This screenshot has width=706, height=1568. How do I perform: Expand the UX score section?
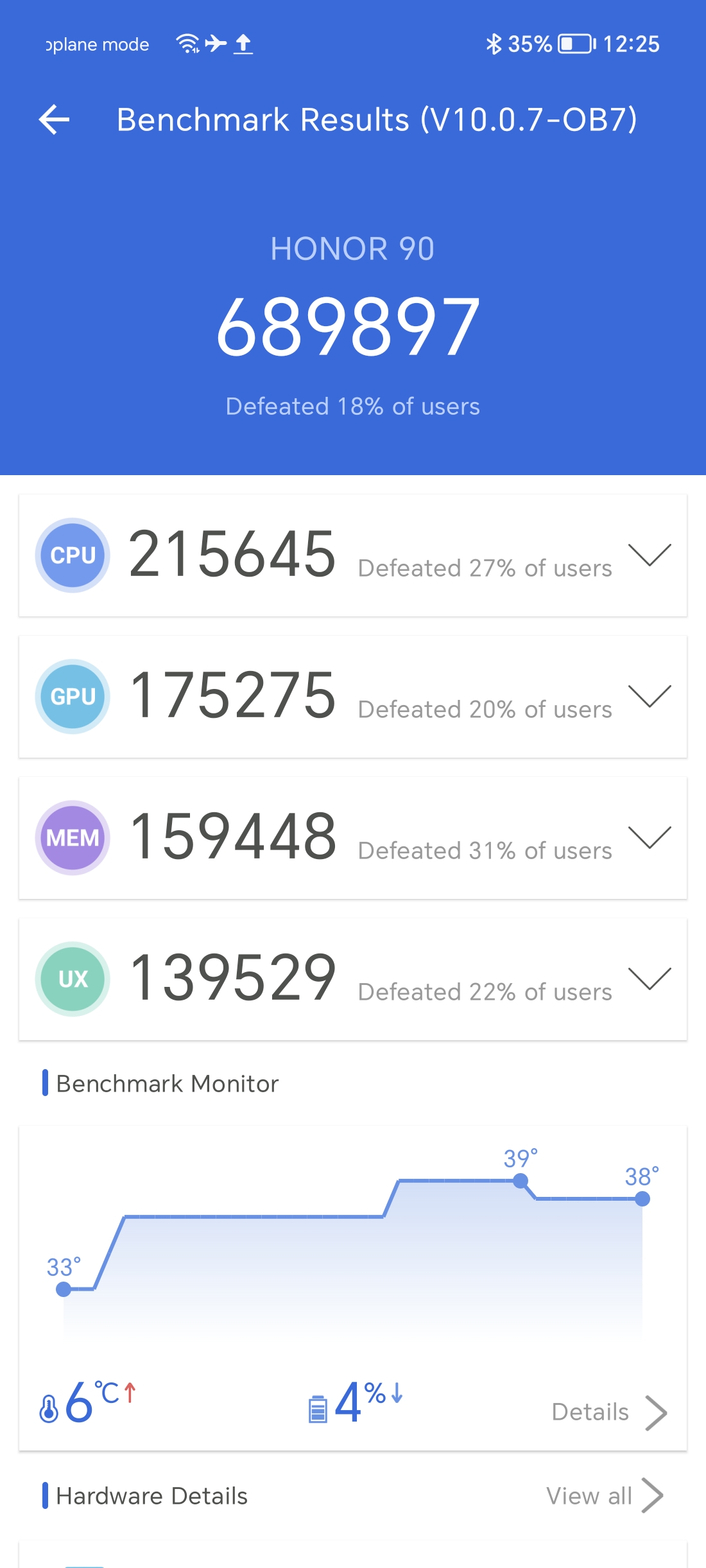pyautogui.click(x=650, y=979)
